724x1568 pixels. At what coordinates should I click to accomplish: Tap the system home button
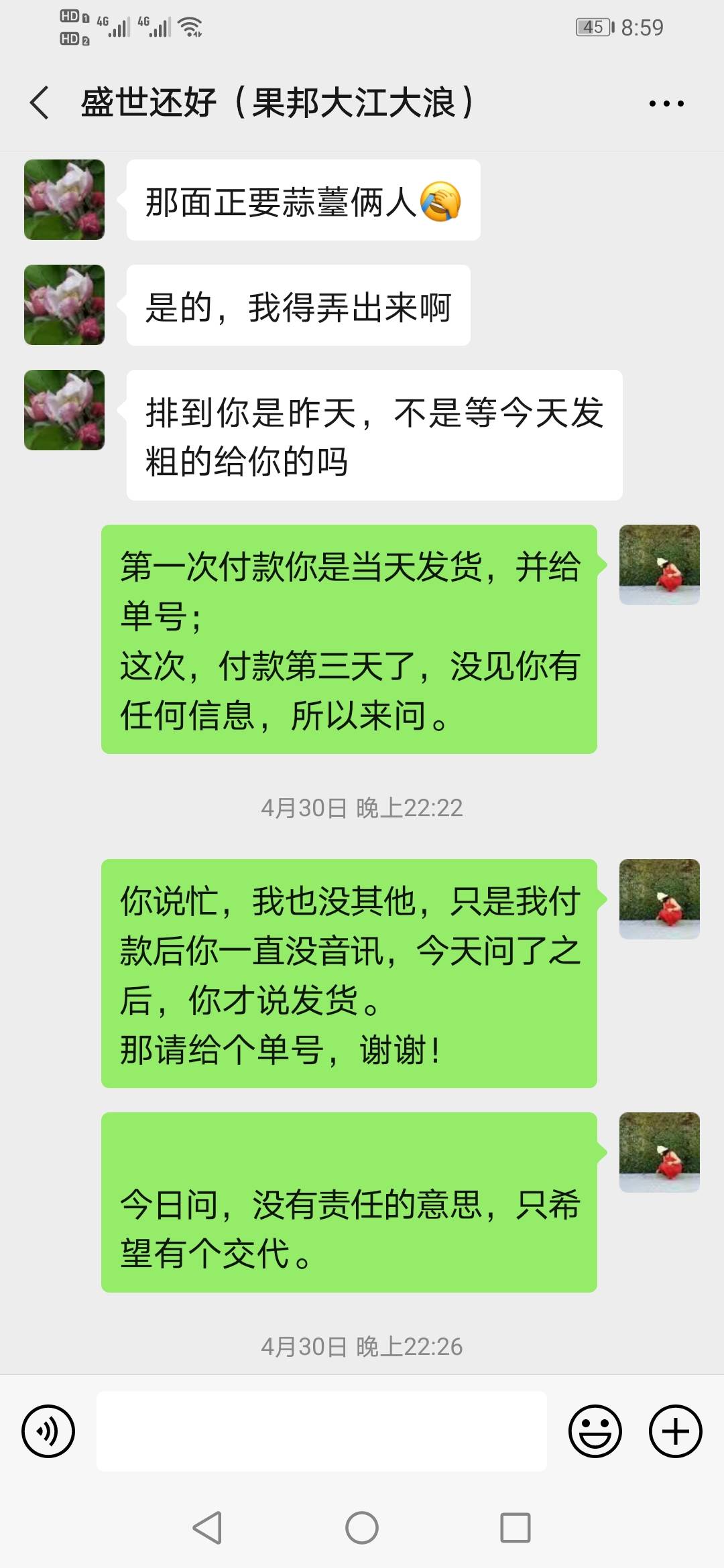(362, 1528)
